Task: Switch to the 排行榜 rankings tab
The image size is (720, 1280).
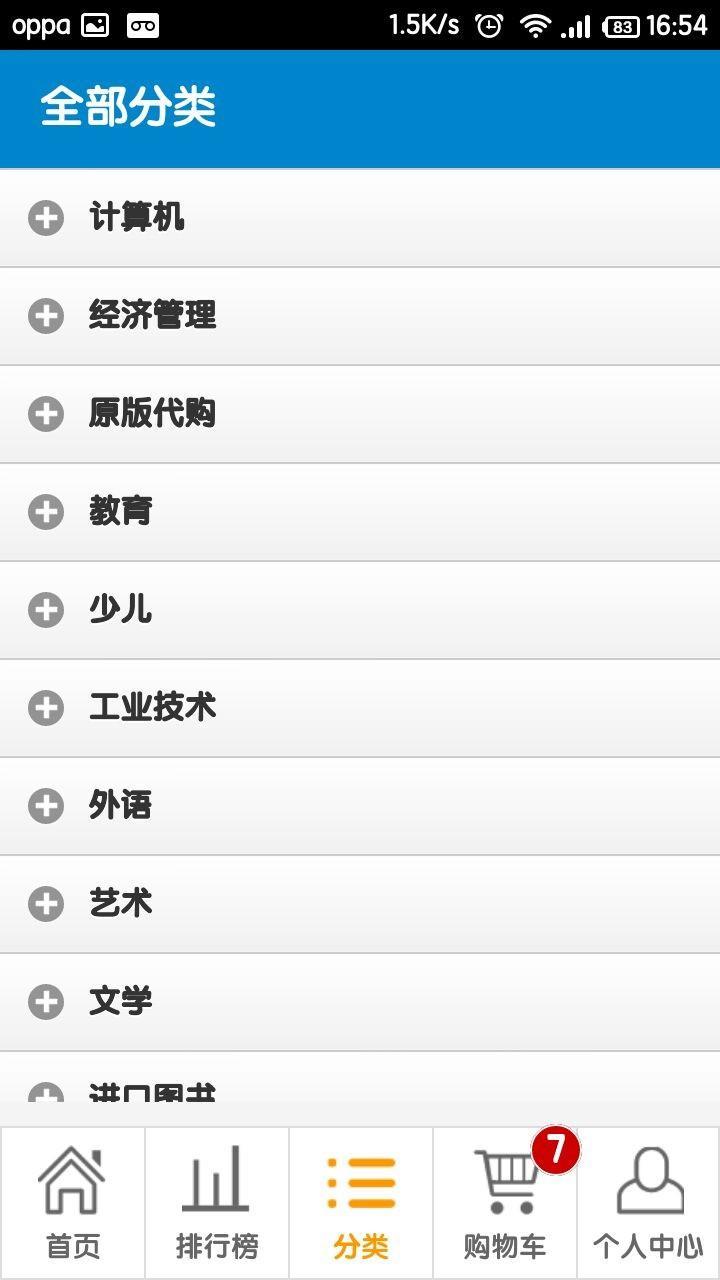Action: coord(217,1203)
